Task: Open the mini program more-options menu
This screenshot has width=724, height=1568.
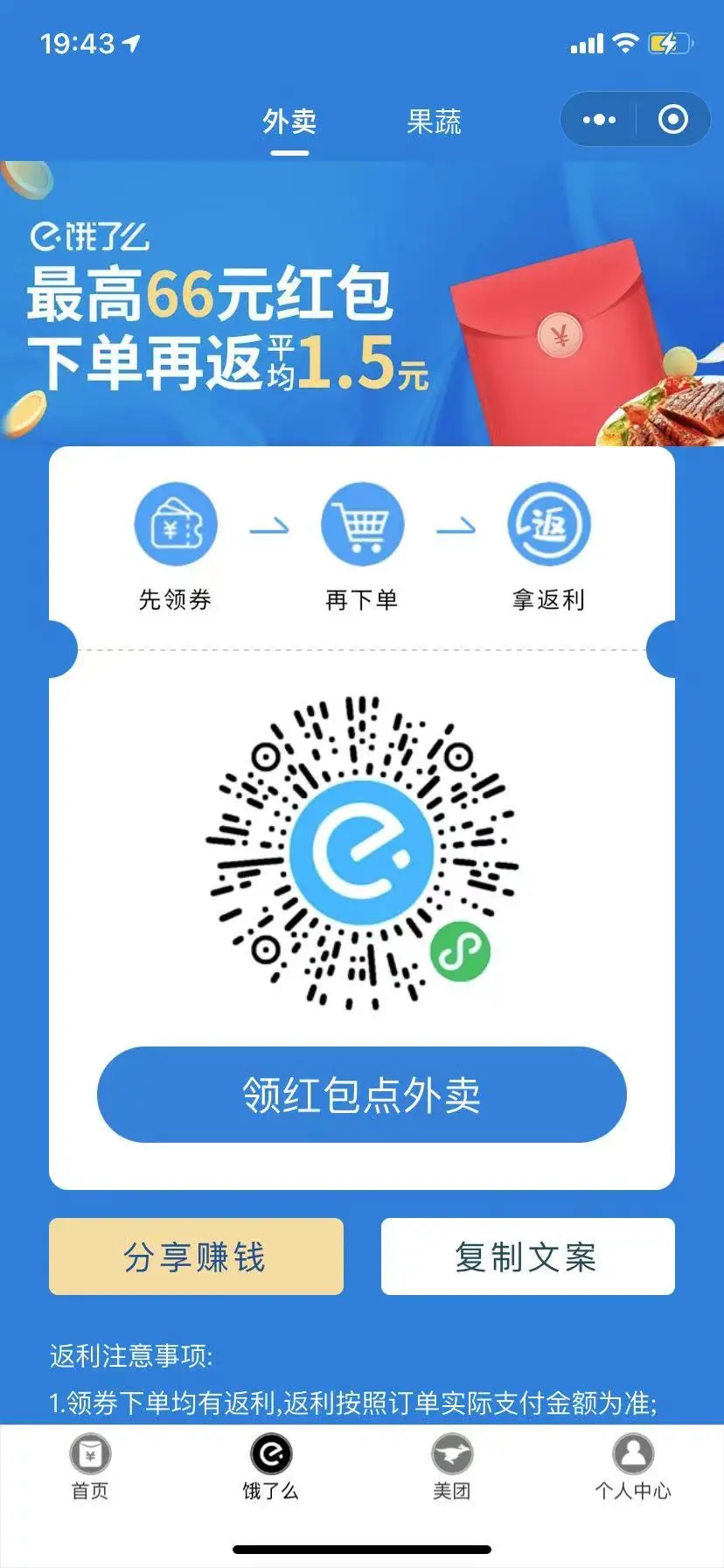Action: pos(599,120)
